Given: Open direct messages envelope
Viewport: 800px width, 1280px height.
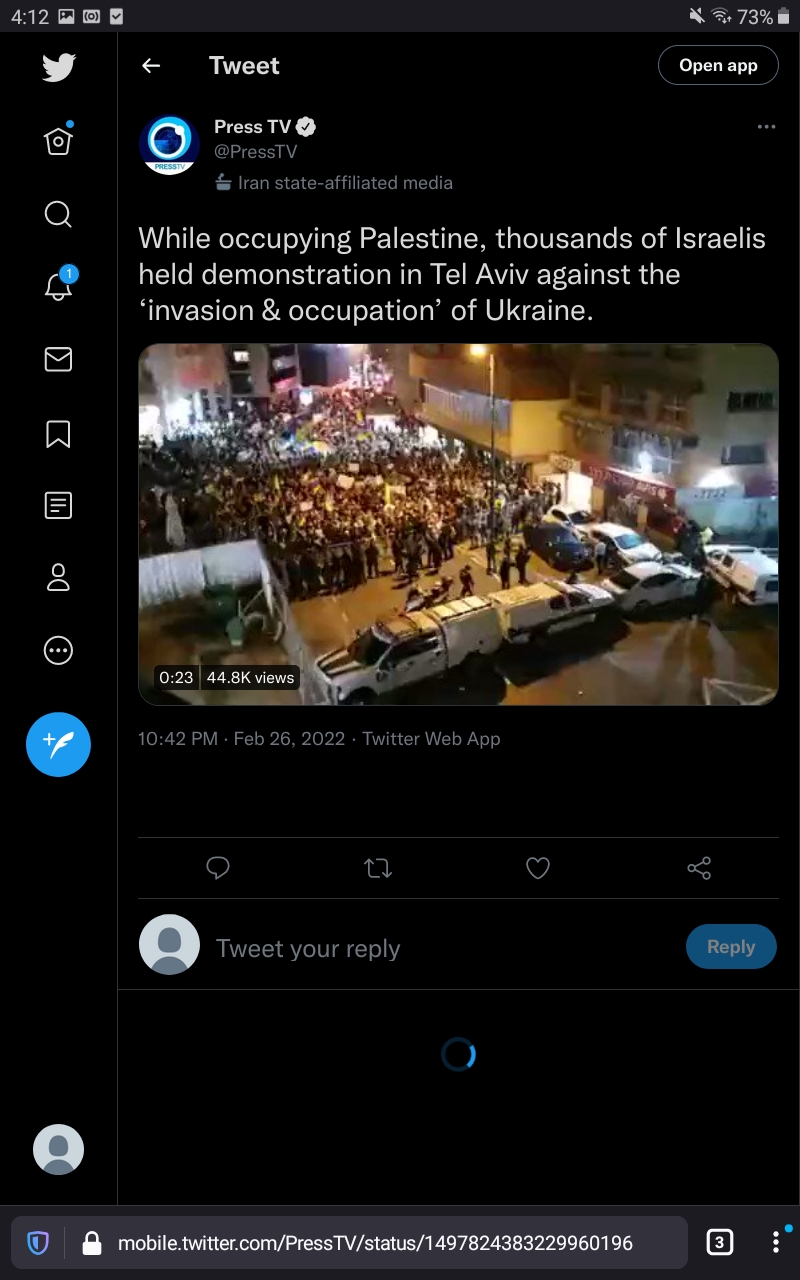Looking at the screenshot, I should point(59,360).
